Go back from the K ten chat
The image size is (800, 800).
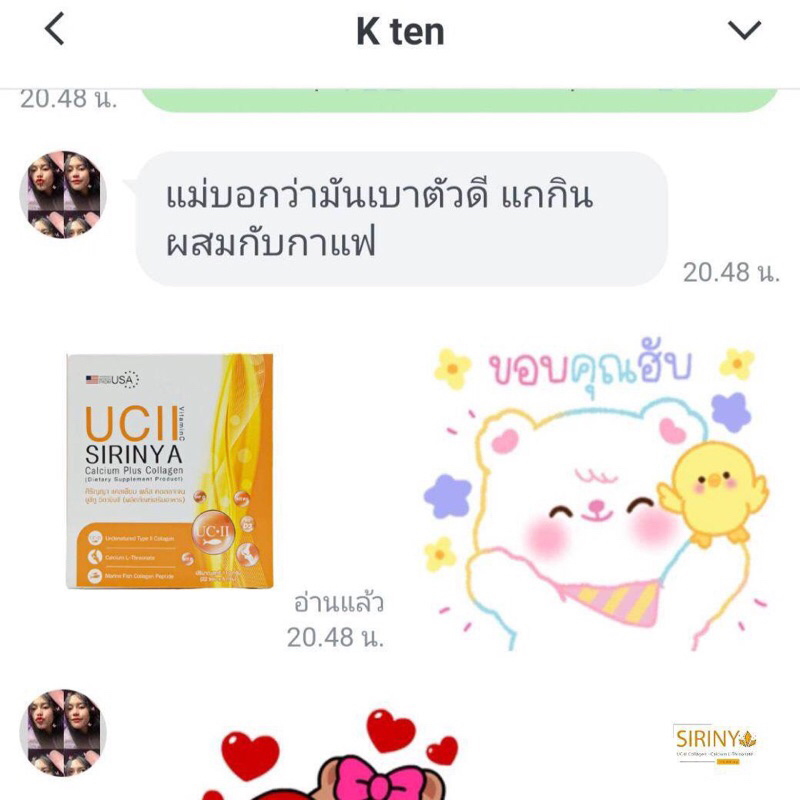pos(55,30)
